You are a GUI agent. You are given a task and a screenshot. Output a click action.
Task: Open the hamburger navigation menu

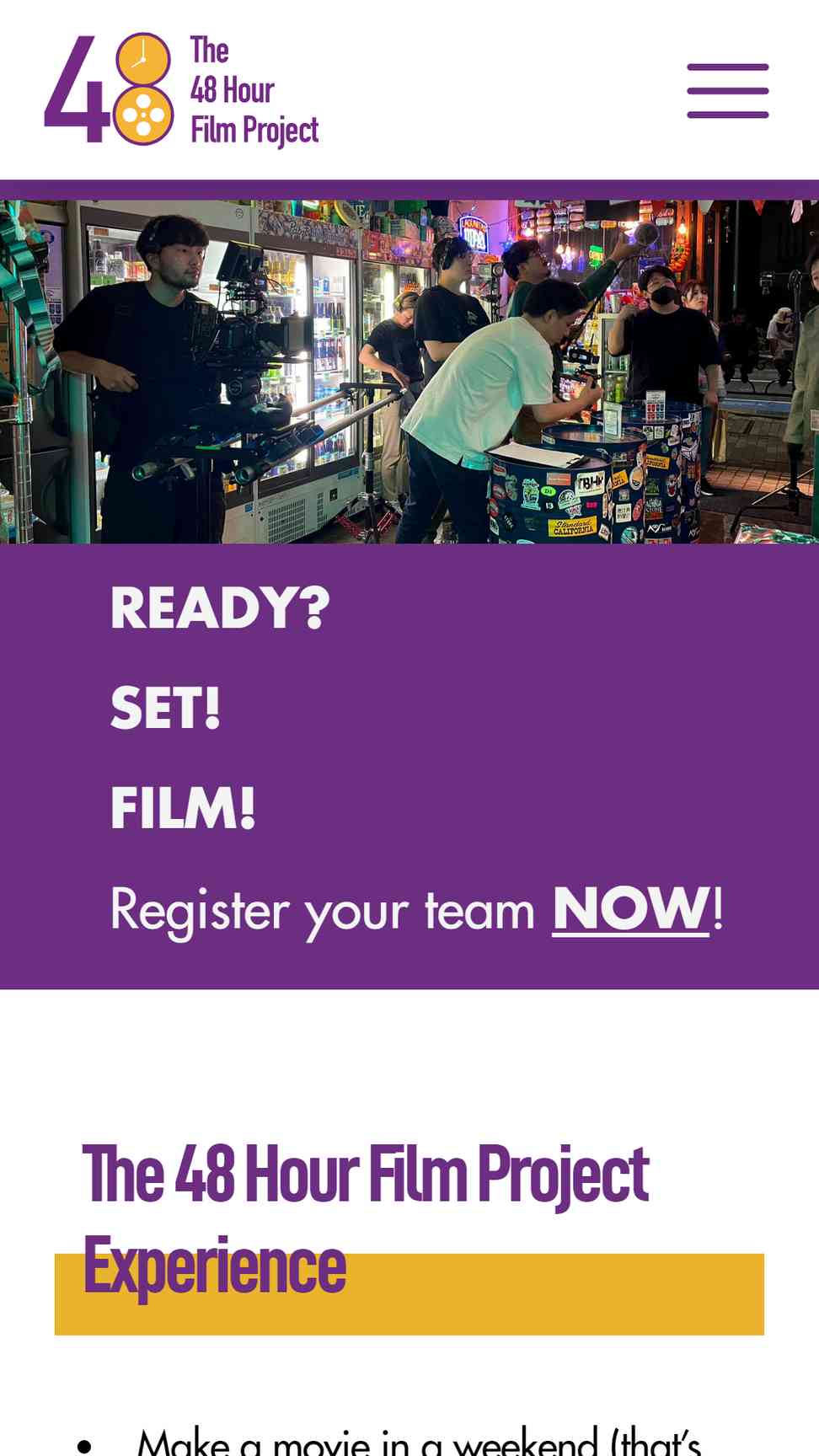(x=728, y=91)
